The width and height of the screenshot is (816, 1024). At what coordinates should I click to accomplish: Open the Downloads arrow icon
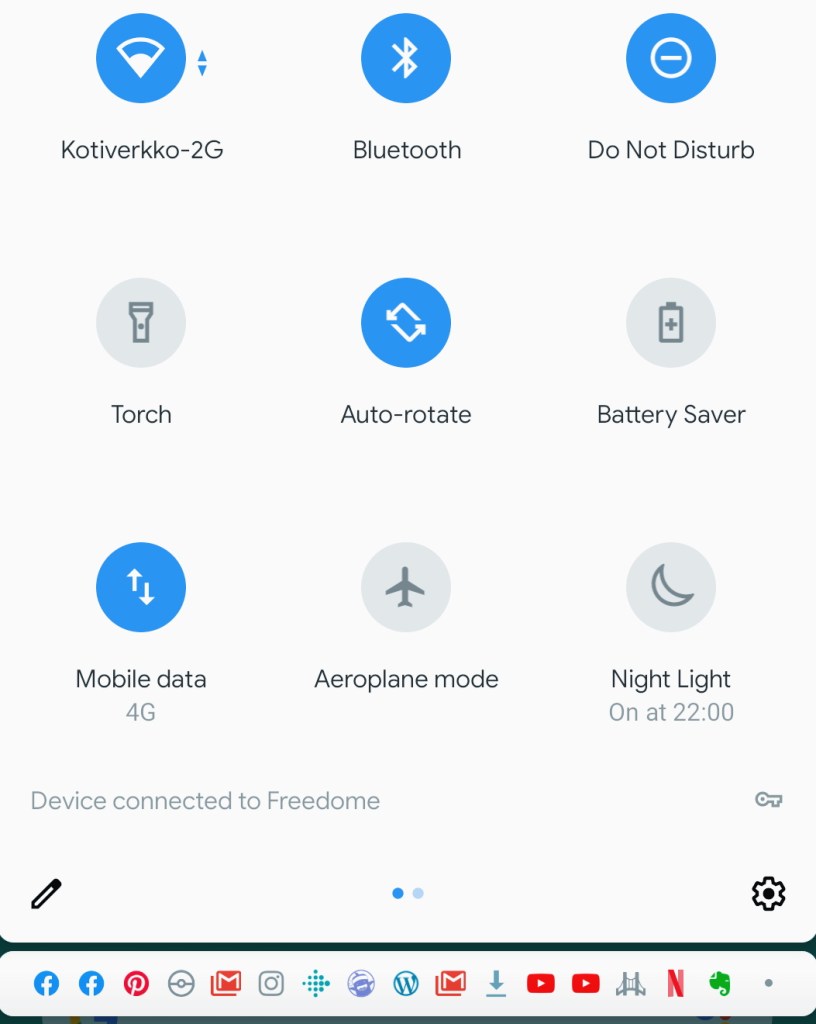(496, 983)
